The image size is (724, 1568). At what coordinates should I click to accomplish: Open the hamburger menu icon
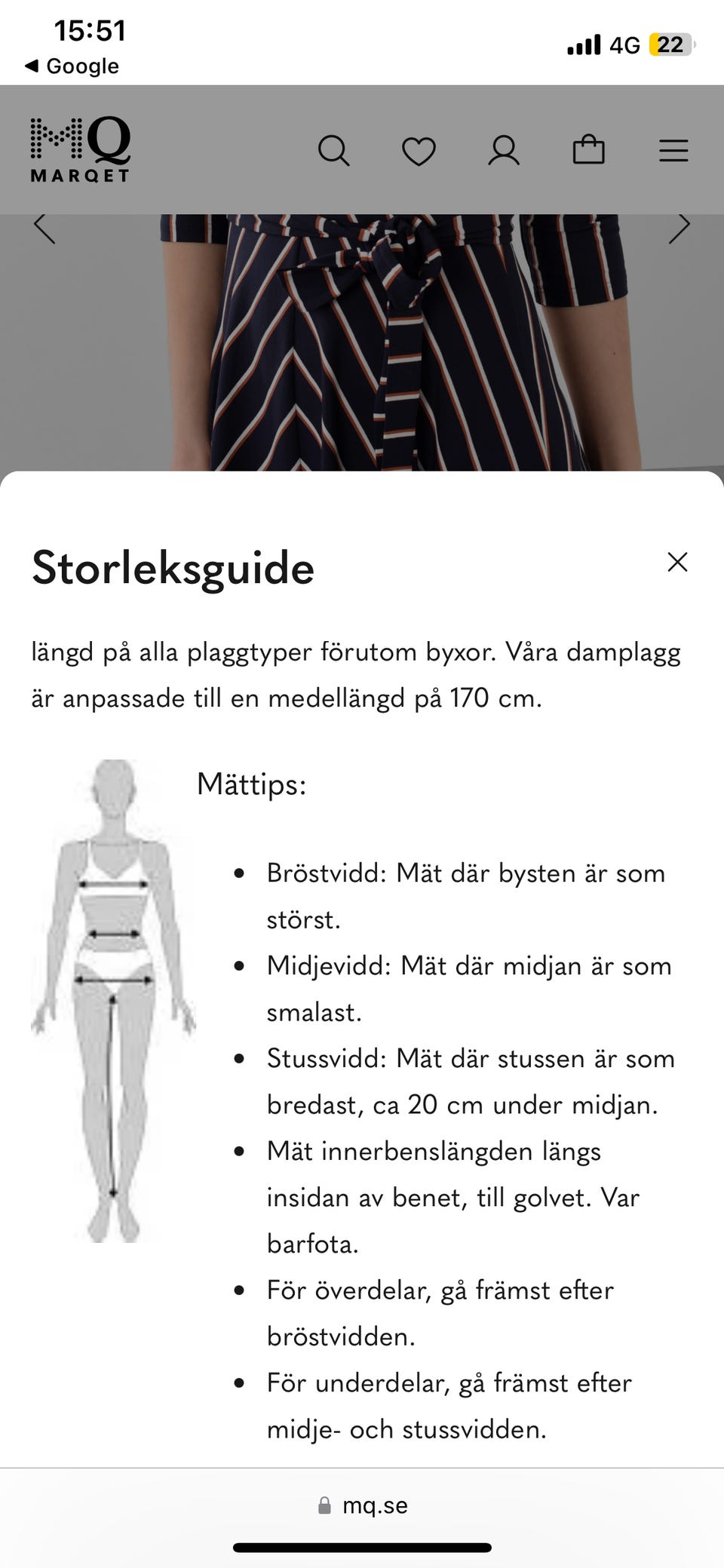pyautogui.click(x=673, y=150)
